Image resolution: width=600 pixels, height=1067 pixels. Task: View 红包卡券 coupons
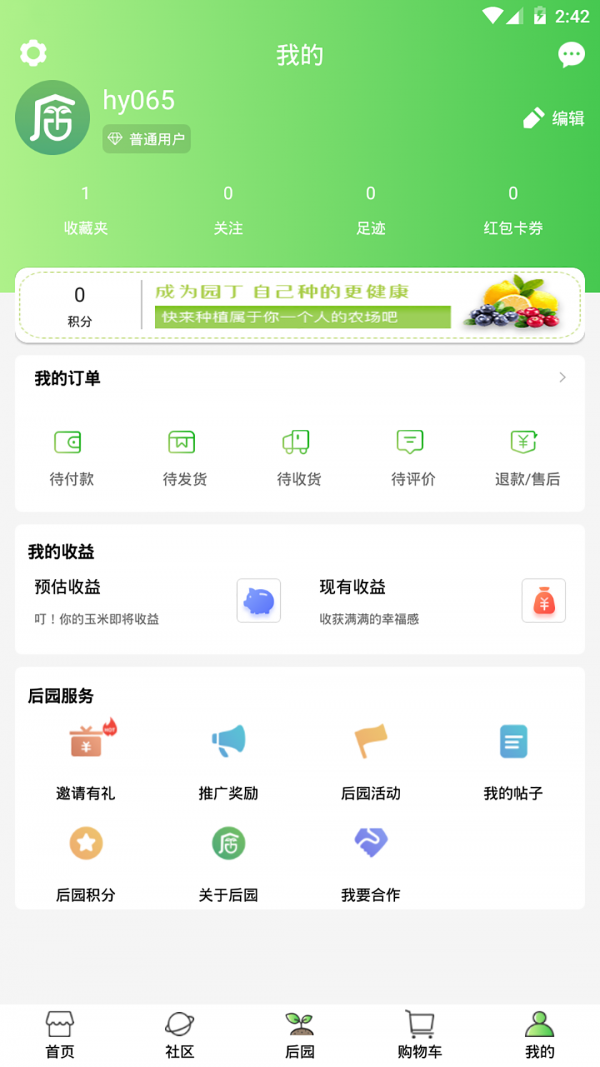point(513,210)
